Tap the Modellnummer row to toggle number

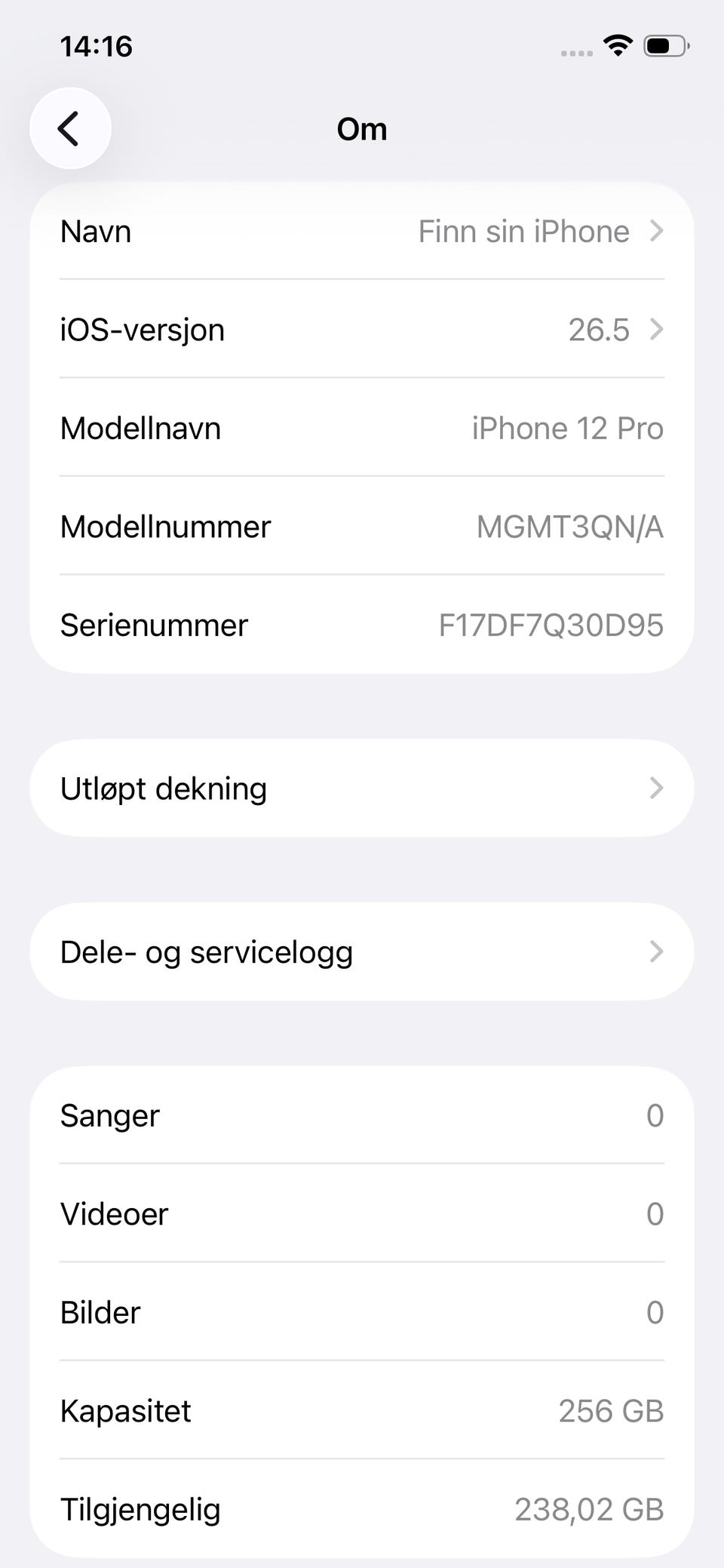[x=362, y=527]
